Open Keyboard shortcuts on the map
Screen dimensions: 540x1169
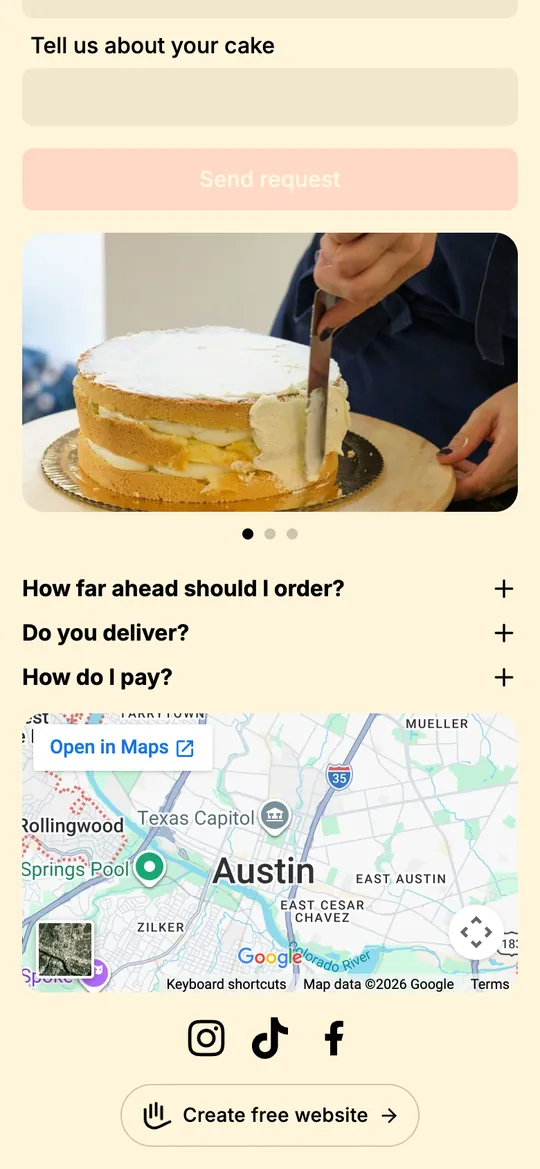tap(226, 984)
